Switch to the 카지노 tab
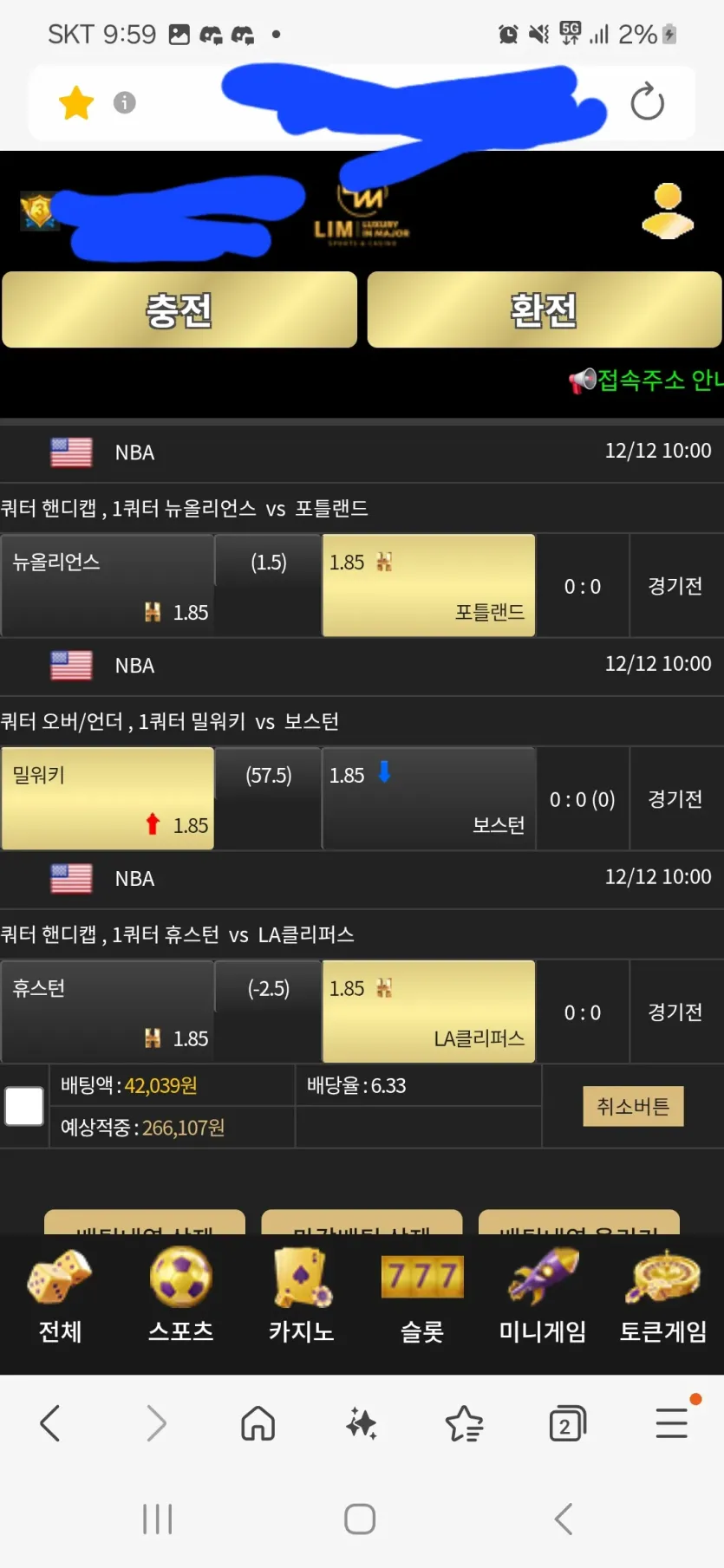 pos(302,1296)
